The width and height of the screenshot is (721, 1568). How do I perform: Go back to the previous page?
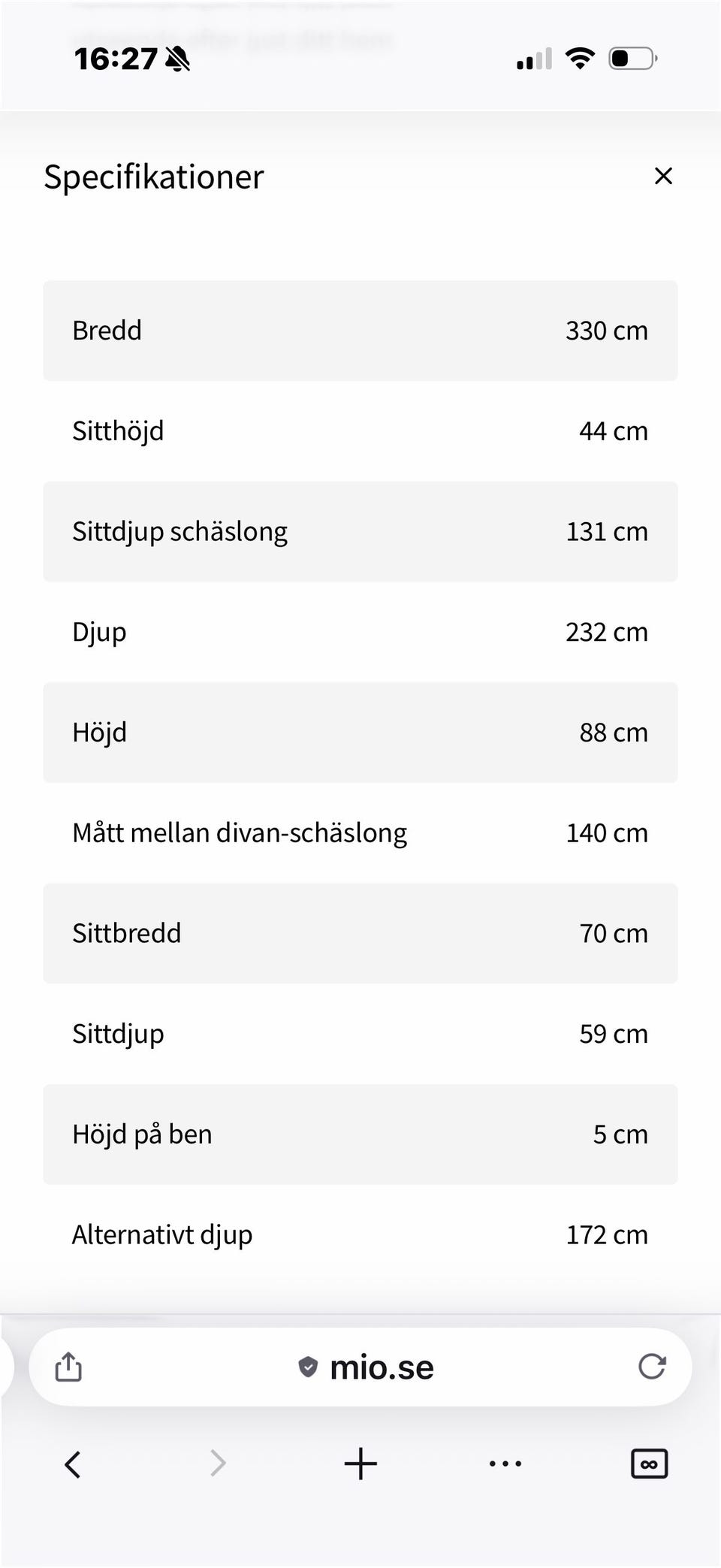click(x=73, y=1464)
